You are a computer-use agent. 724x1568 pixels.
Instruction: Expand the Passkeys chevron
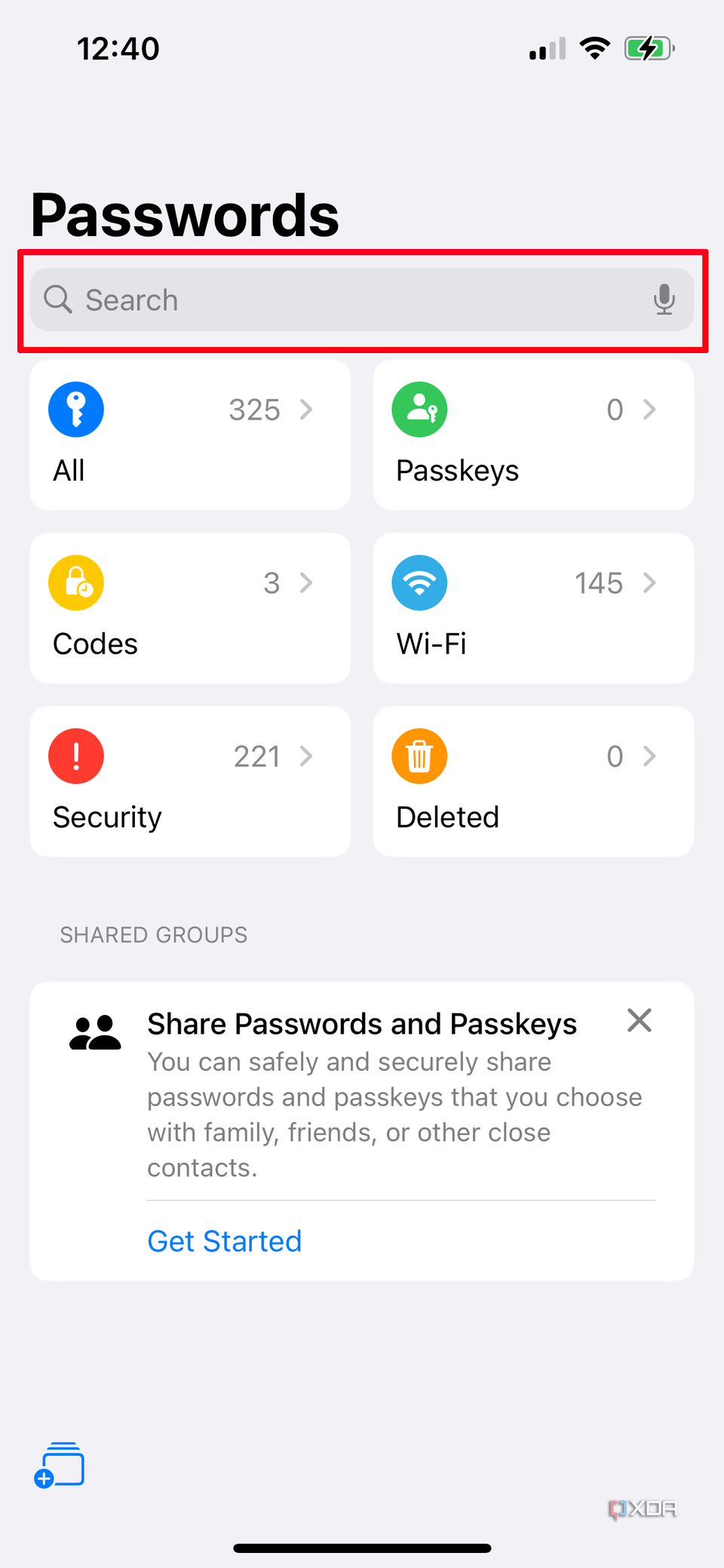[x=650, y=409]
